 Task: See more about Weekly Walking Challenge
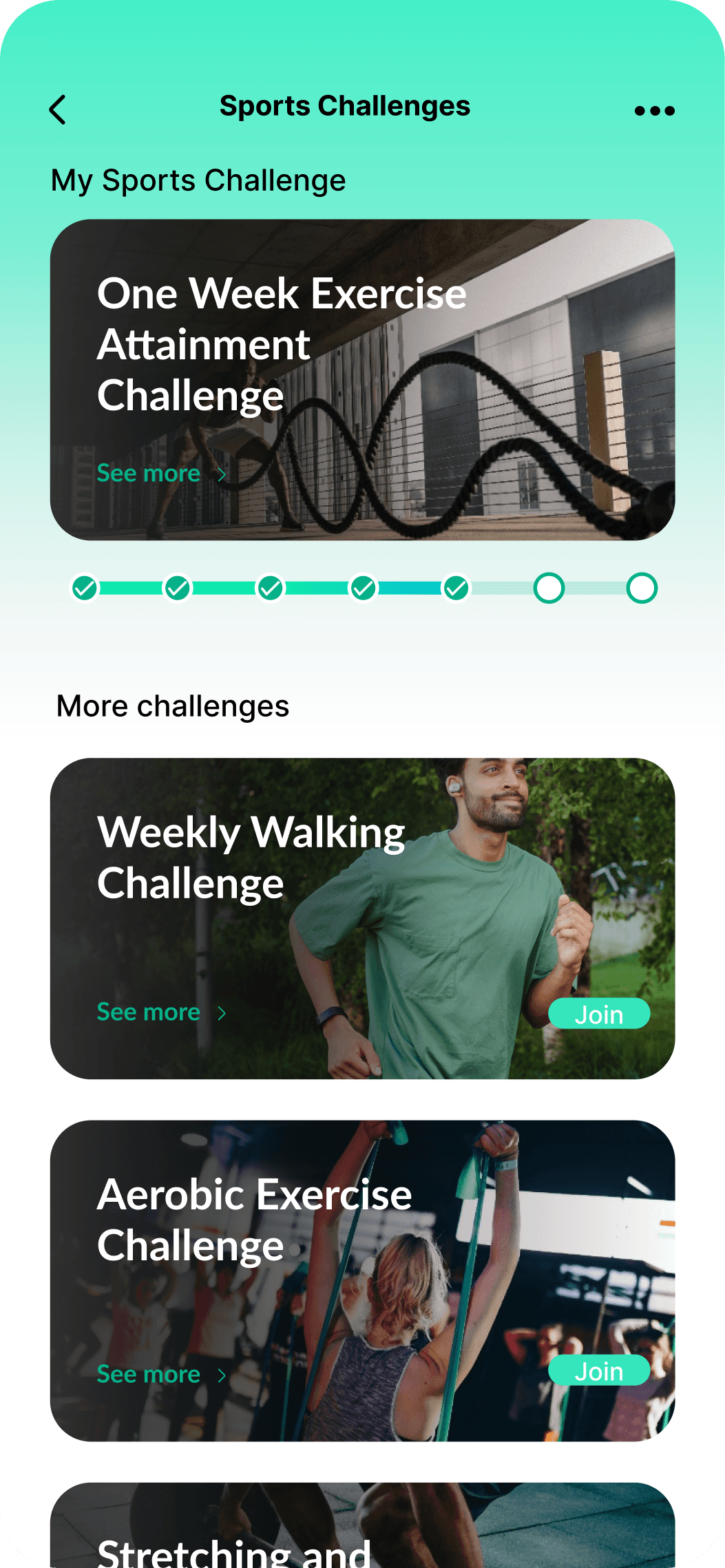tap(161, 1013)
